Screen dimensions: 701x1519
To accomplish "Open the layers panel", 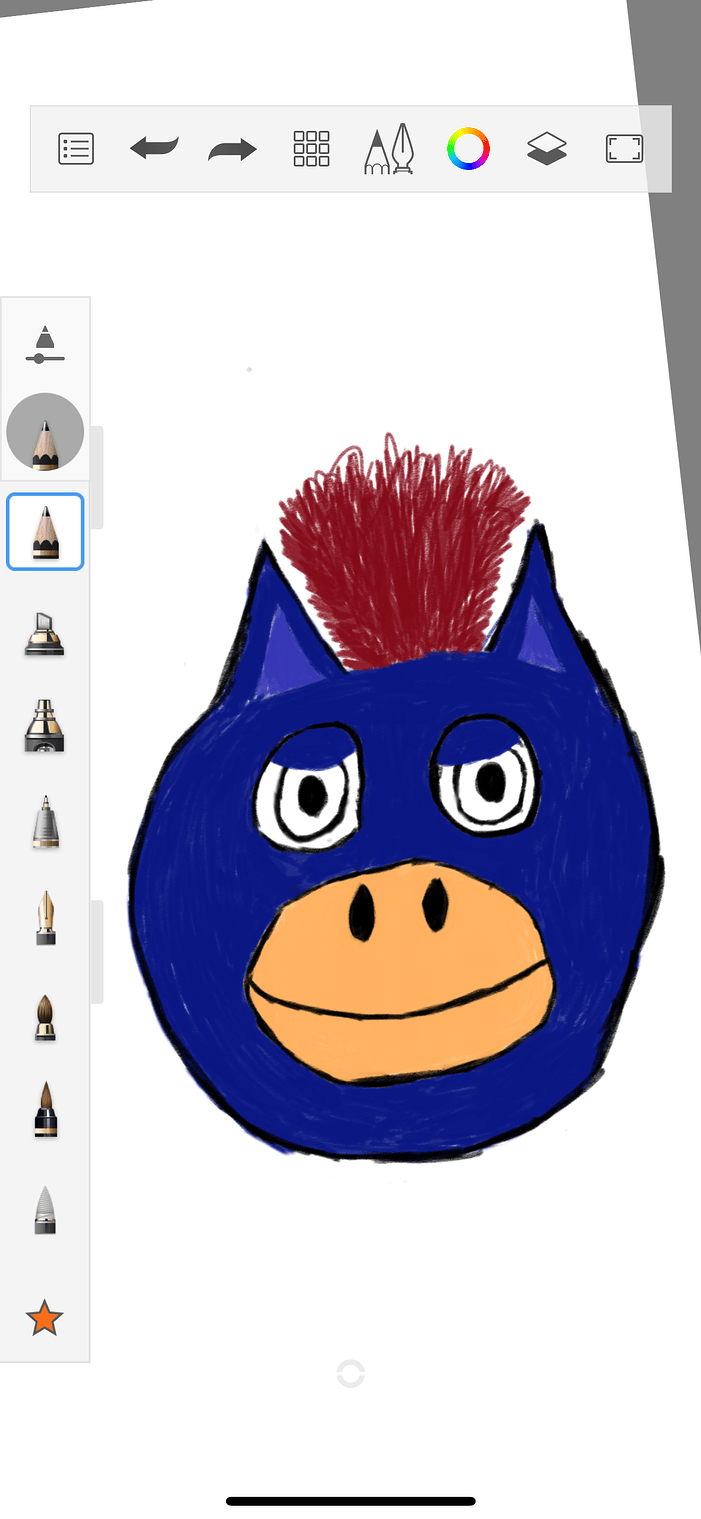I will pos(546,149).
